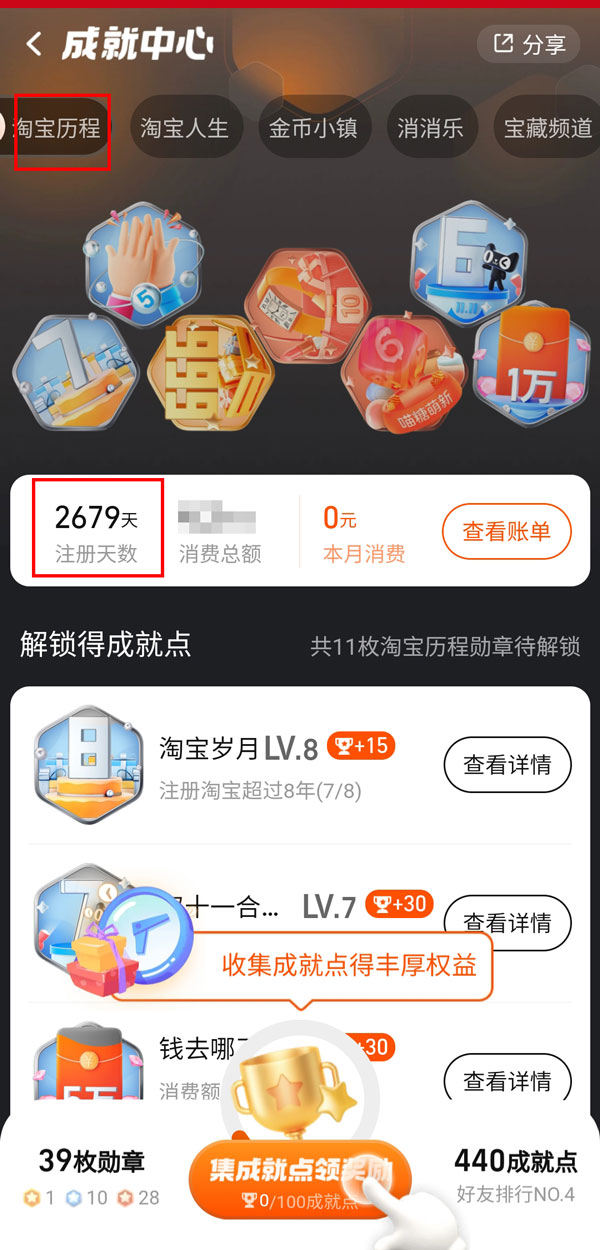Open the 金币小镇 tab
The width and height of the screenshot is (600, 1250).
pyautogui.click(x=313, y=128)
